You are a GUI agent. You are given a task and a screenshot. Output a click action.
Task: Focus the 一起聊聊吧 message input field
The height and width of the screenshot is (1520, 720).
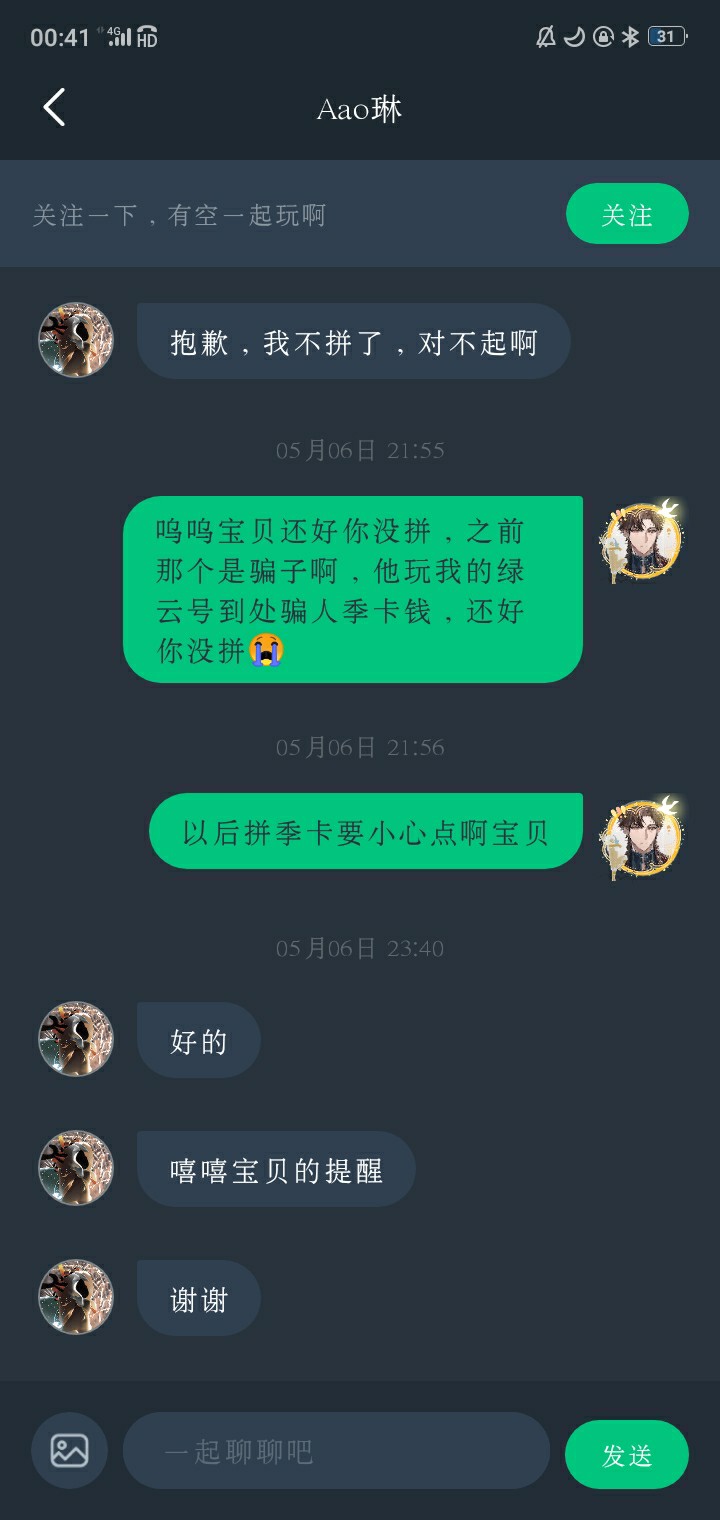coord(336,1451)
